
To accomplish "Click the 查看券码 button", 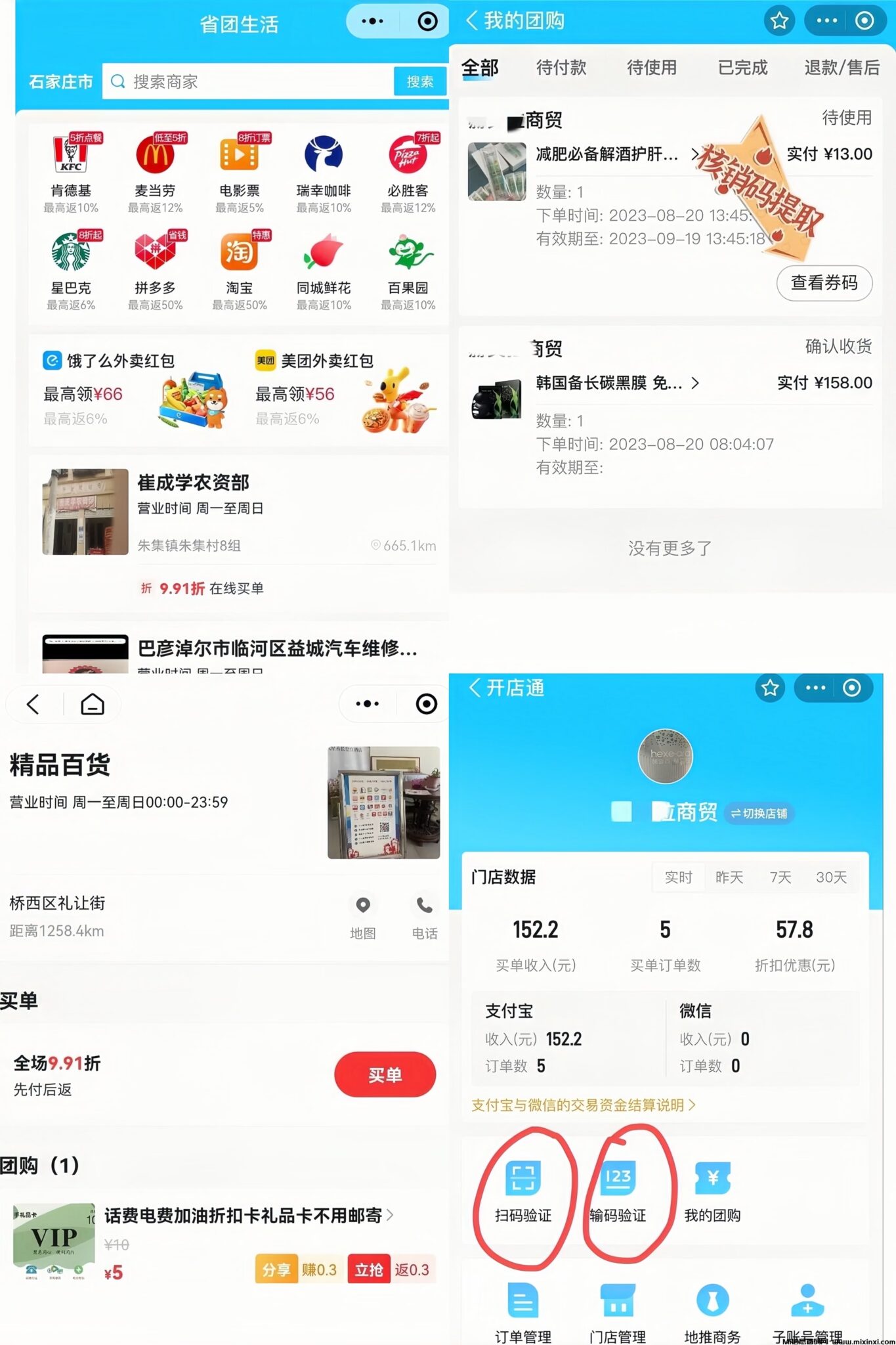I will click(824, 283).
